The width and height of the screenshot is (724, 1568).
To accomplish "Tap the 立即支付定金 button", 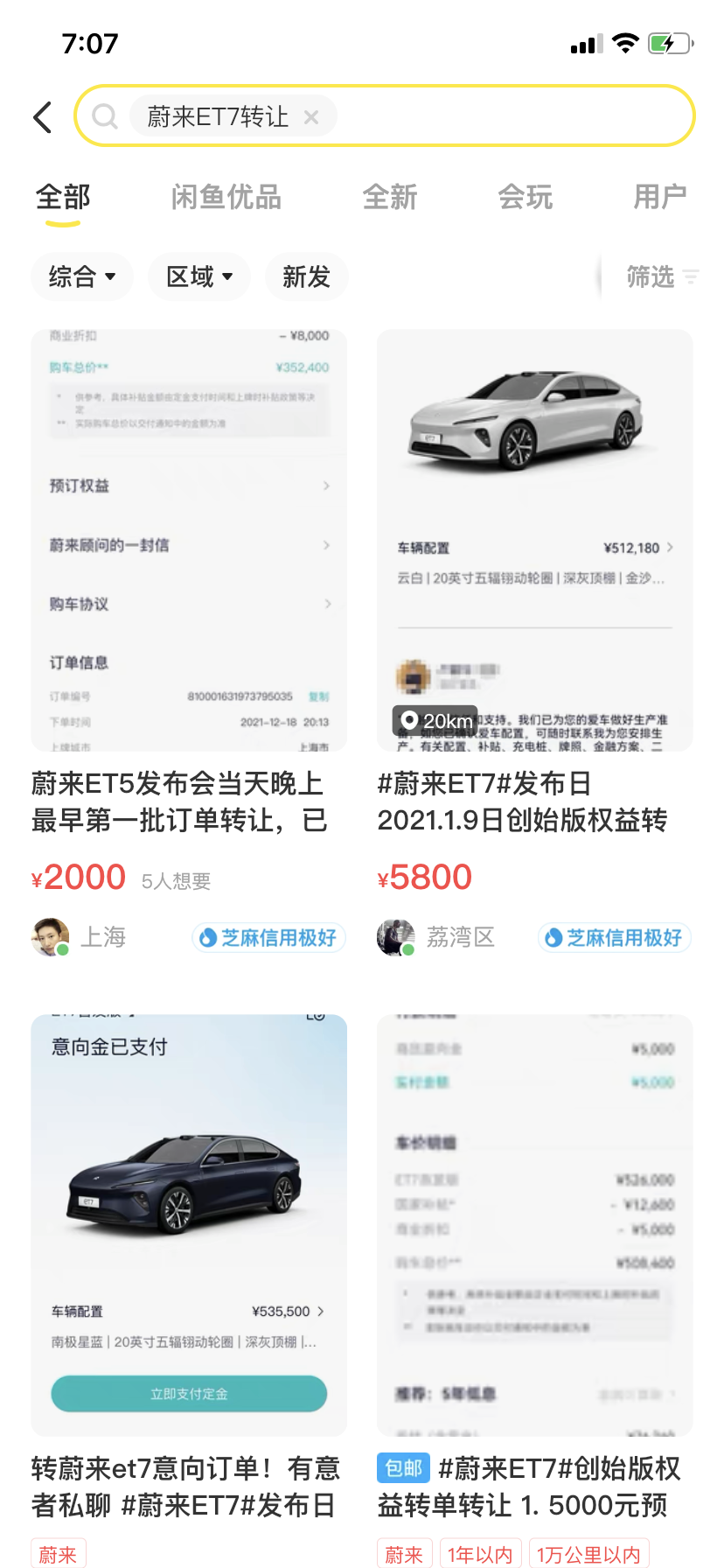I will (189, 1393).
